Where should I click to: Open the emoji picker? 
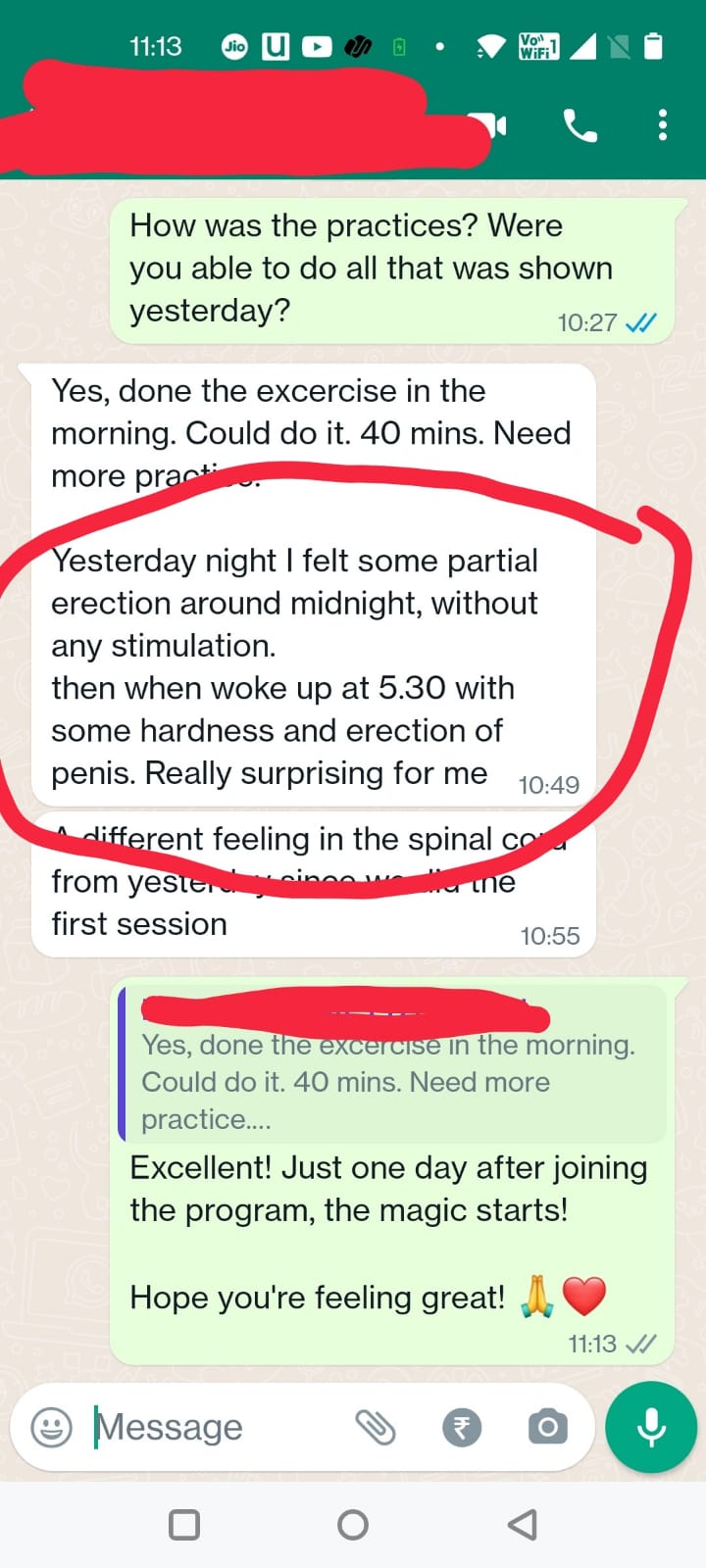(x=52, y=1427)
